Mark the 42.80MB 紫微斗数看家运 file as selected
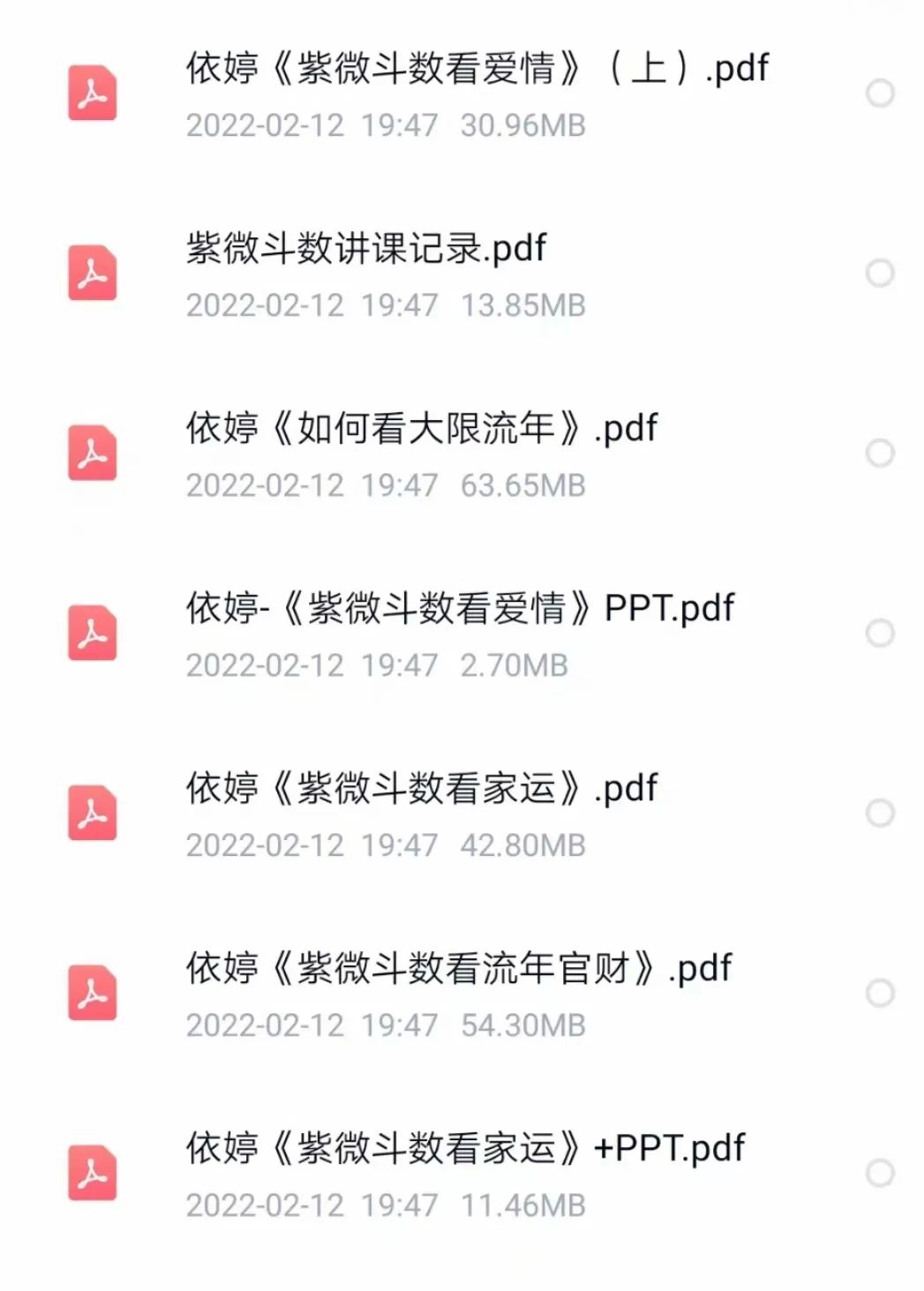 [x=880, y=814]
